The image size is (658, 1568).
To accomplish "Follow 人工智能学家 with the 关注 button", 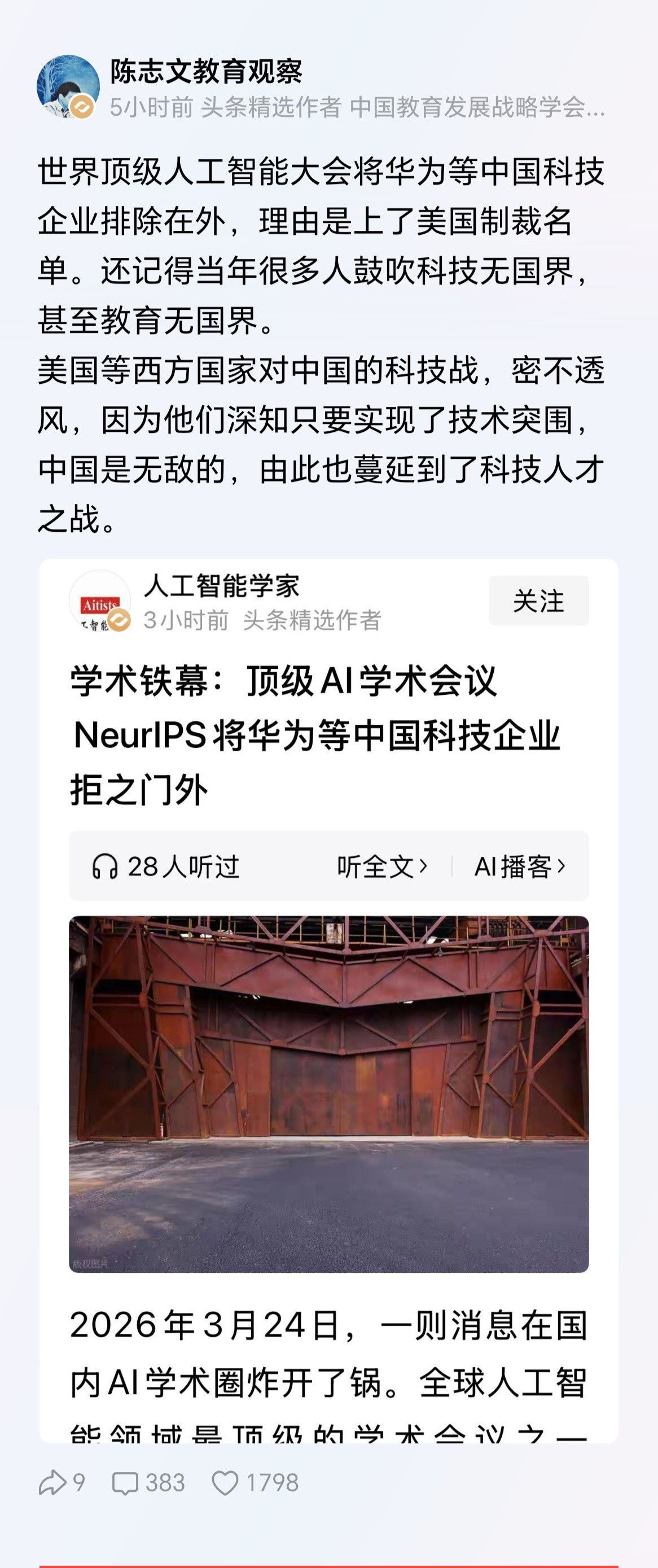I will tap(540, 601).
